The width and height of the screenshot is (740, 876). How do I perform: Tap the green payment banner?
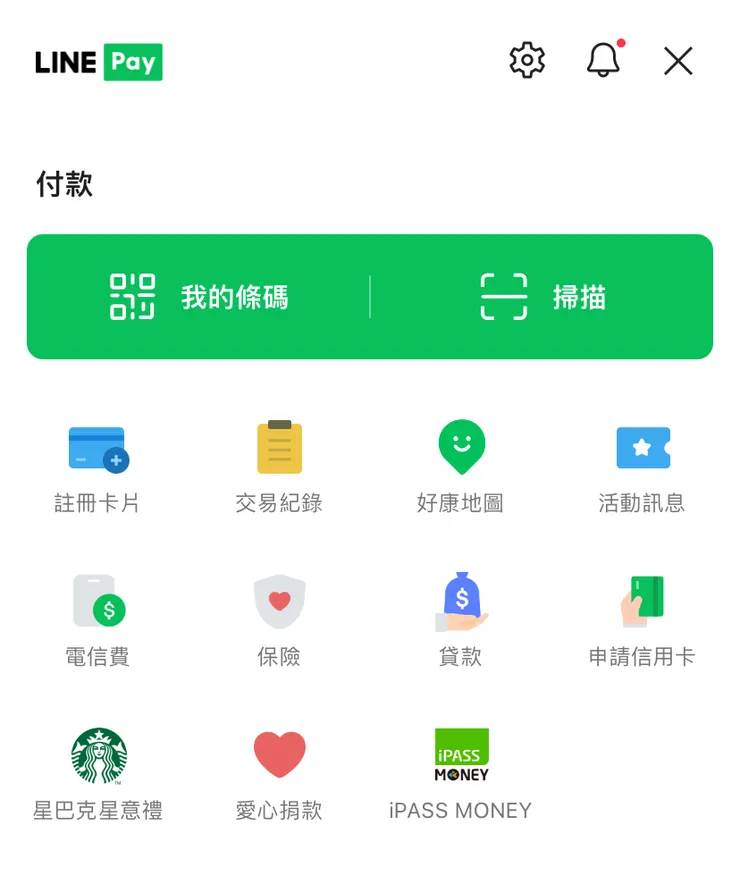[x=370, y=296]
